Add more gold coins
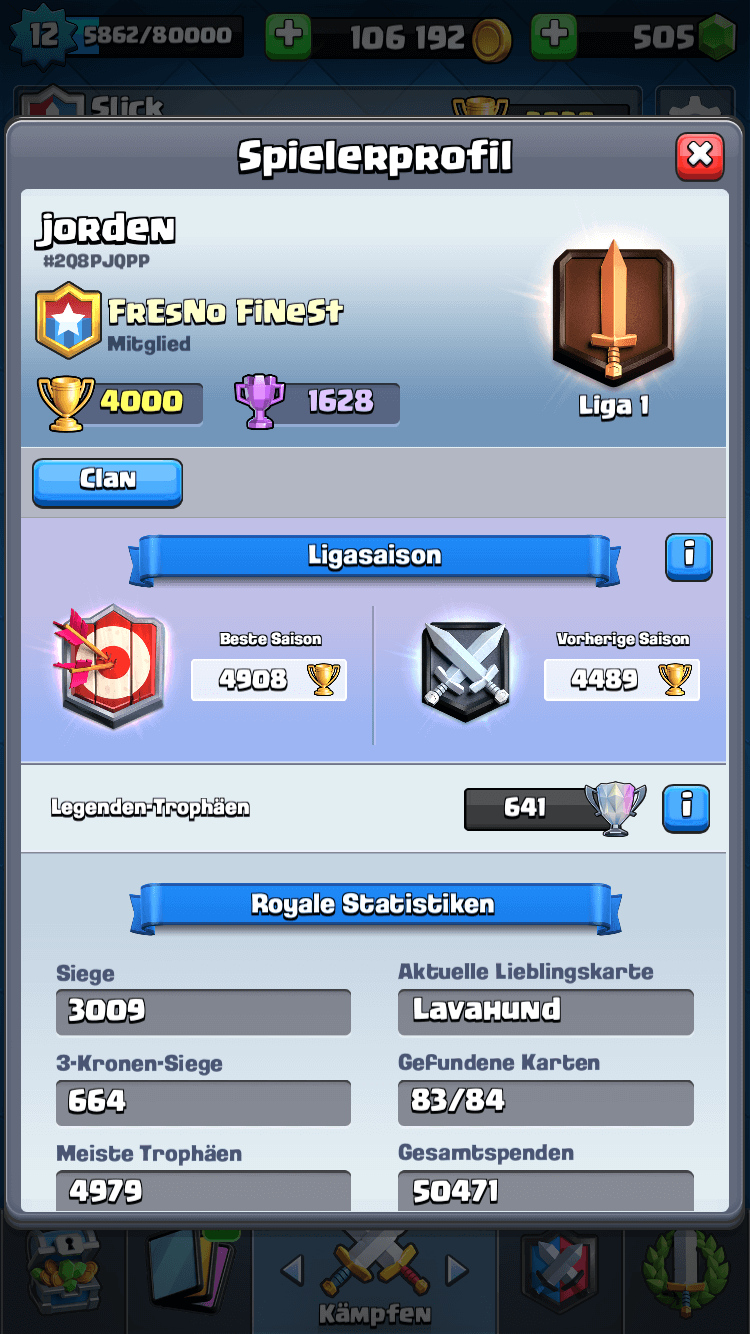Image resolution: width=750 pixels, height=1334 pixels. pos(288,37)
